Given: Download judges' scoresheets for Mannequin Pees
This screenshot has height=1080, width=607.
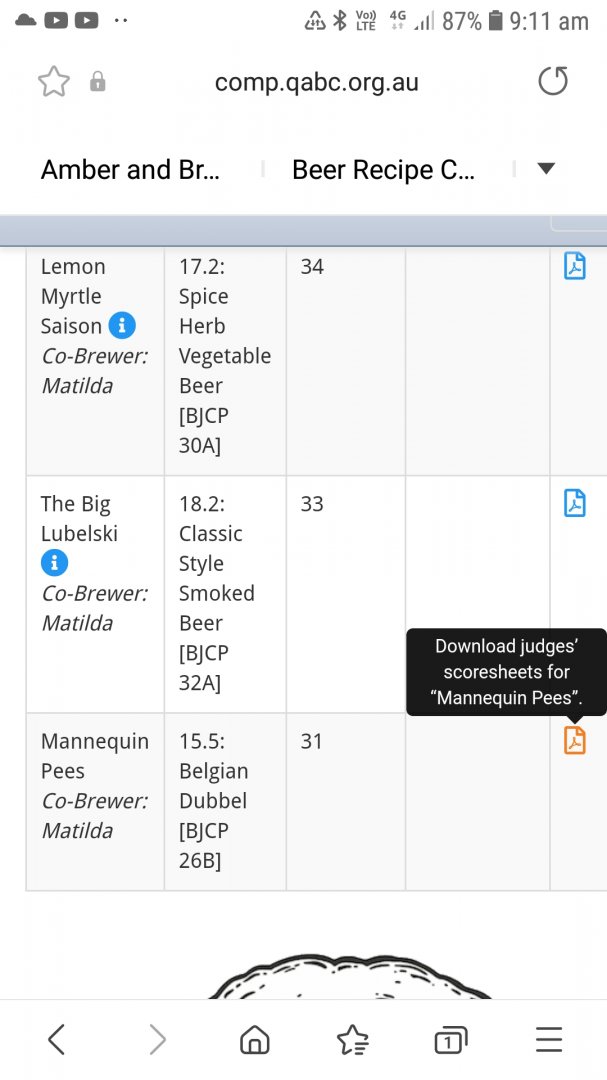Looking at the screenshot, I should [x=574, y=741].
